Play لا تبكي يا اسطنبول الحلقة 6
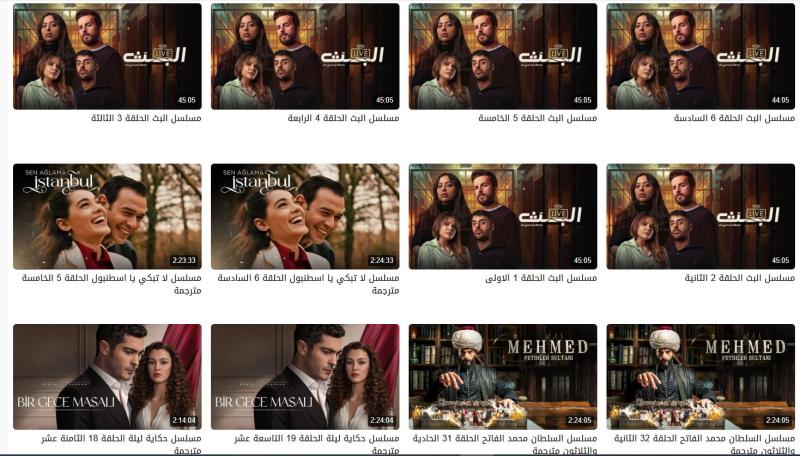This screenshot has height=456, width=800. click(305, 216)
